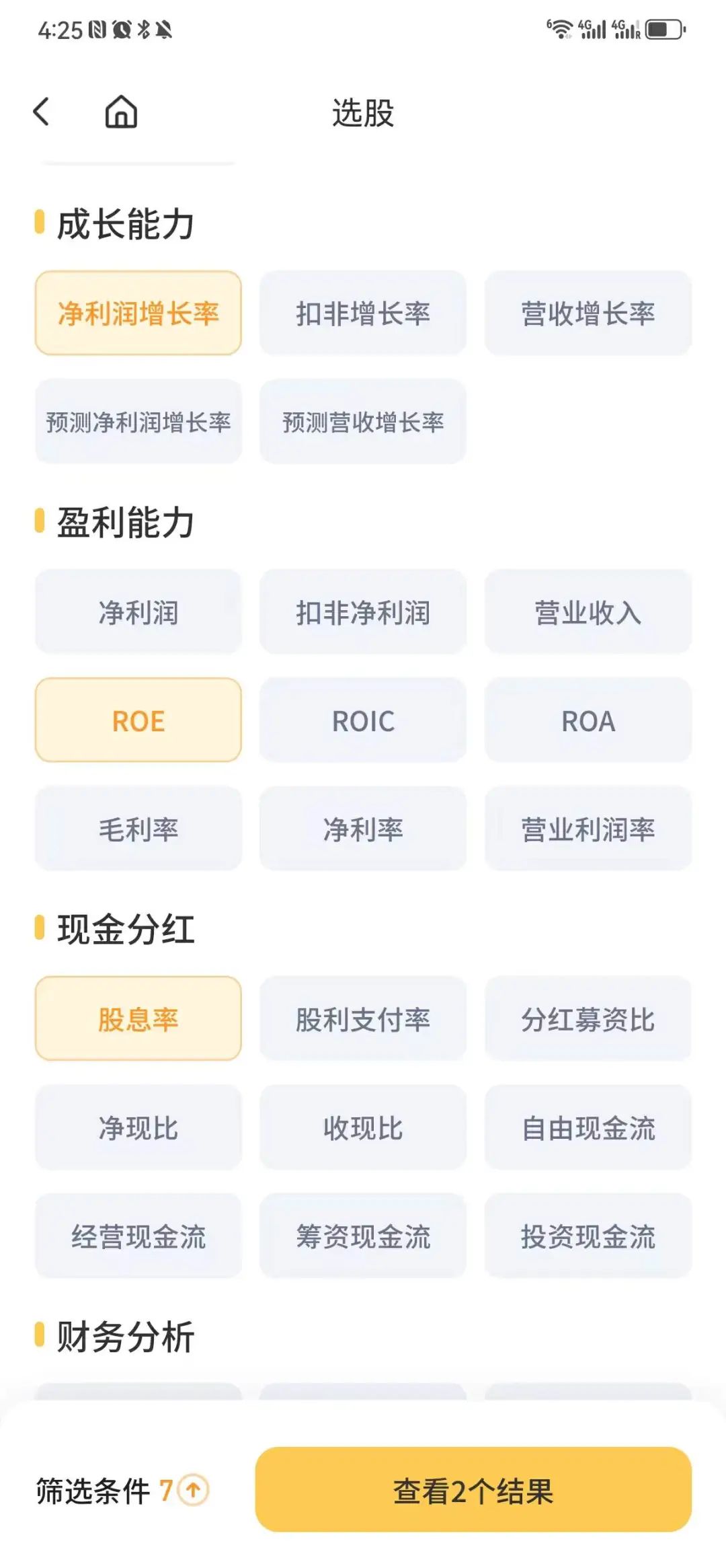Select the 股利支付率 filter
726x1568 pixels.
[363, 1018]
